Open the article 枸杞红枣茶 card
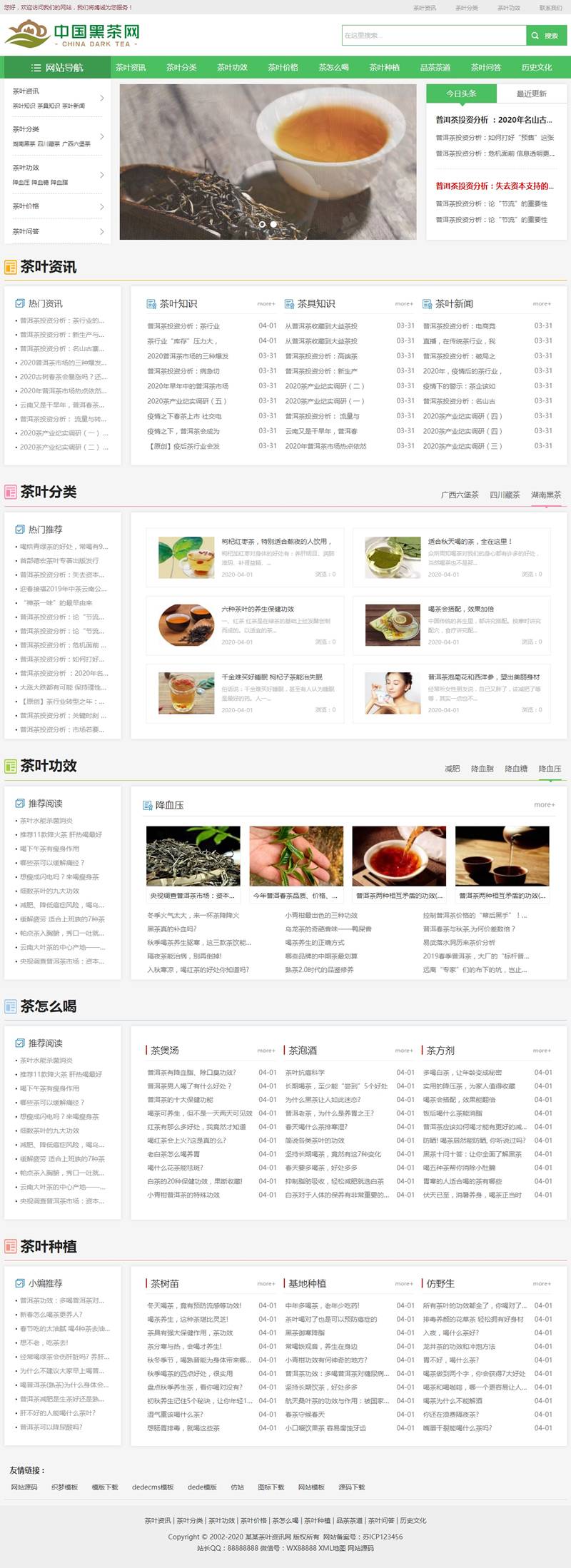 [x=243, y=557]
